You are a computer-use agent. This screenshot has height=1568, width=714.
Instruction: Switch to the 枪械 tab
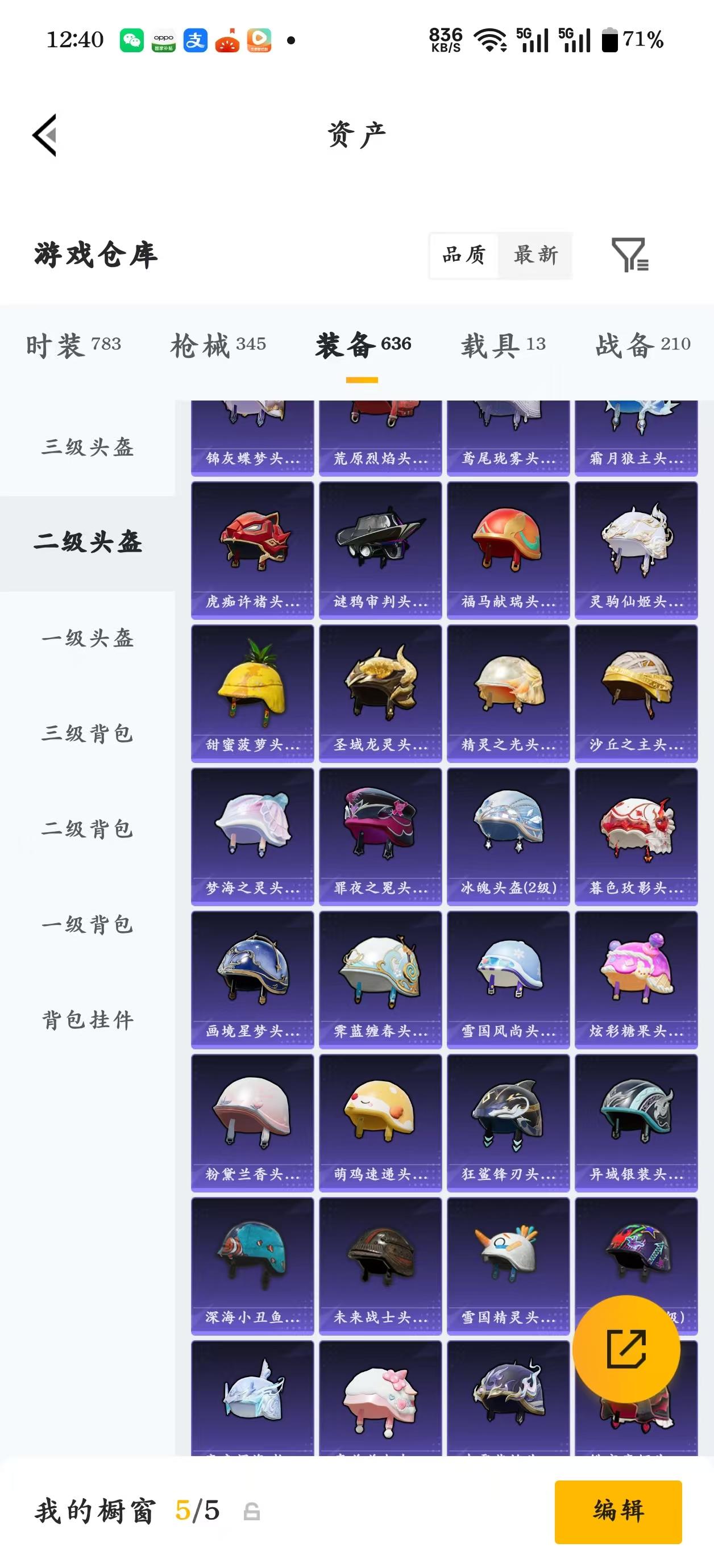(x=219, y=344)
